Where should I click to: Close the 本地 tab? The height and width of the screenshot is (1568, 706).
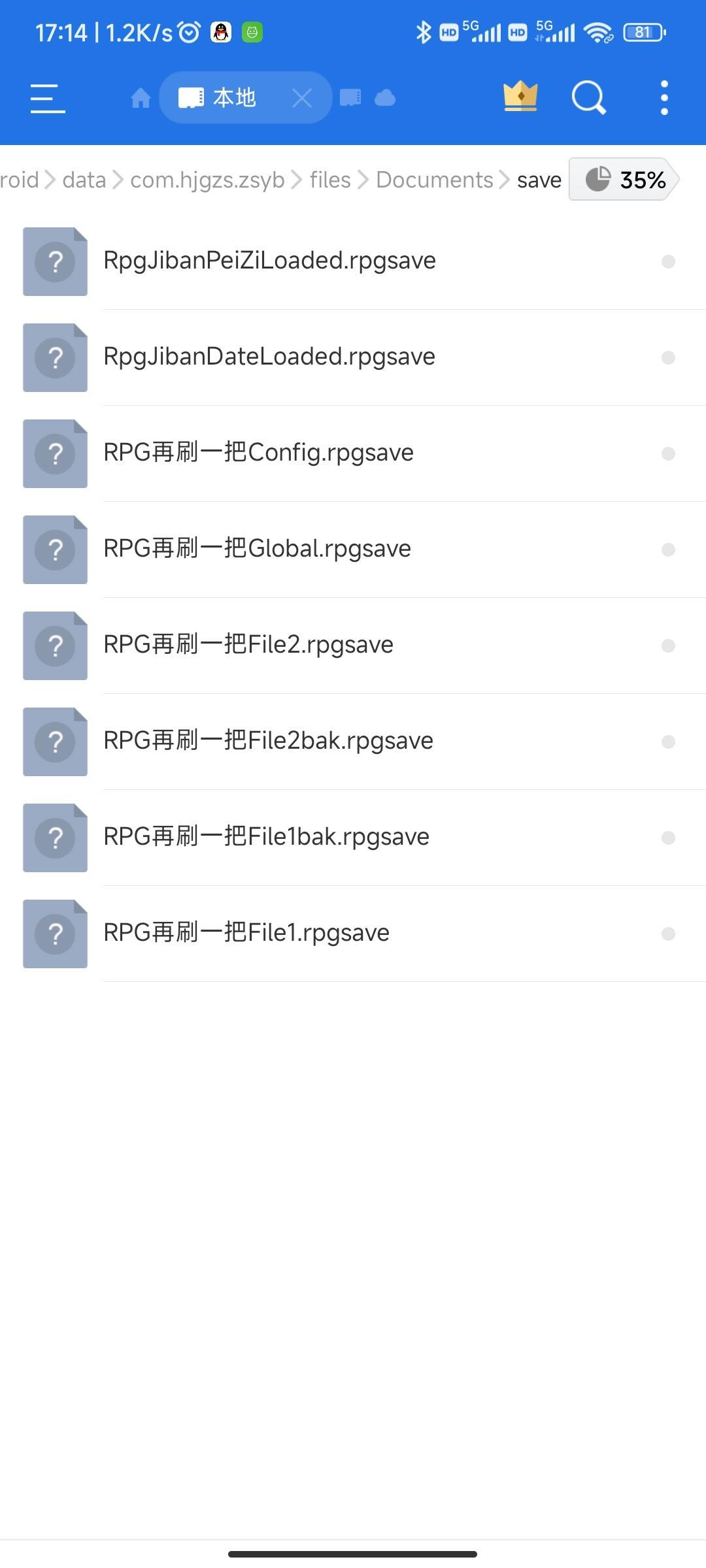(x=302, y=99)
